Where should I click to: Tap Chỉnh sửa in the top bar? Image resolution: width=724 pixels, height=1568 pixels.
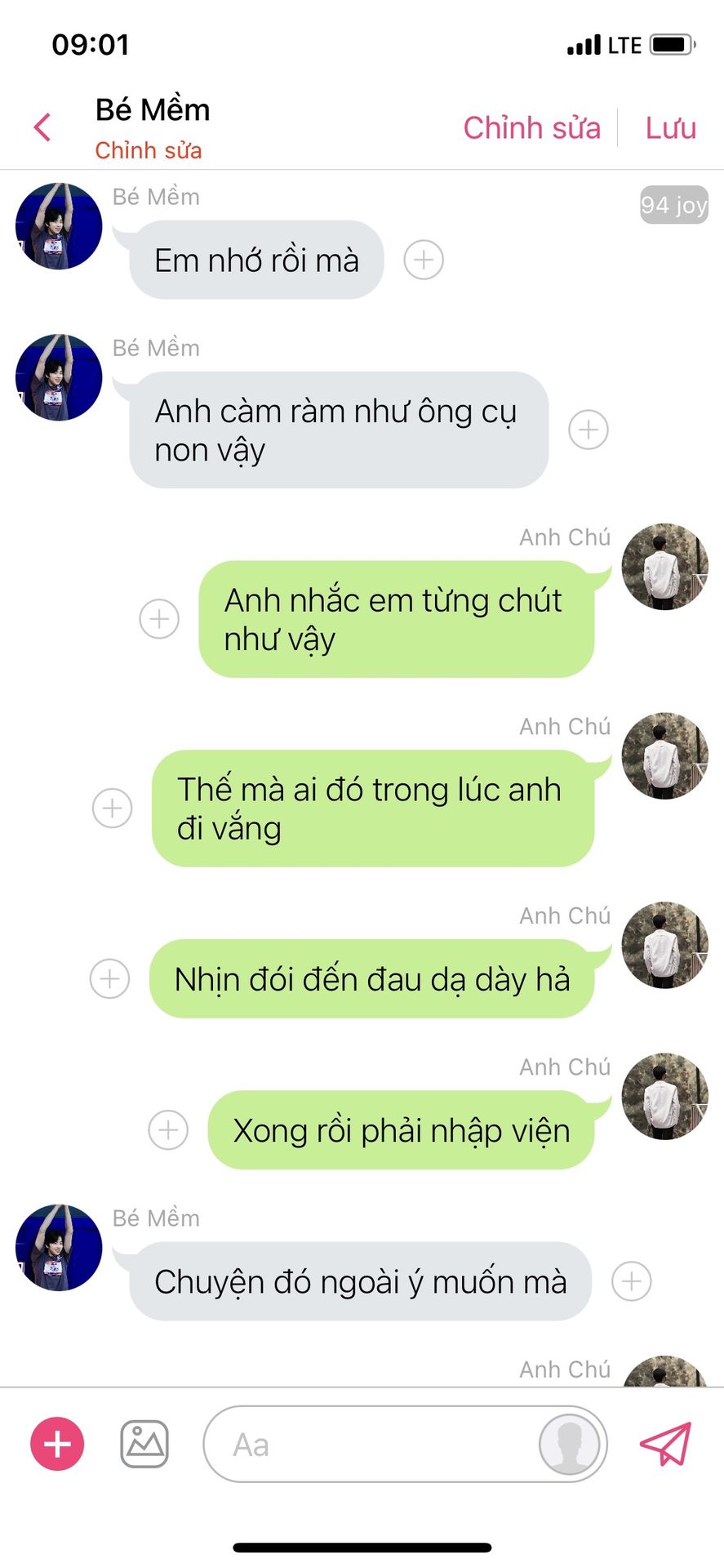531,128
